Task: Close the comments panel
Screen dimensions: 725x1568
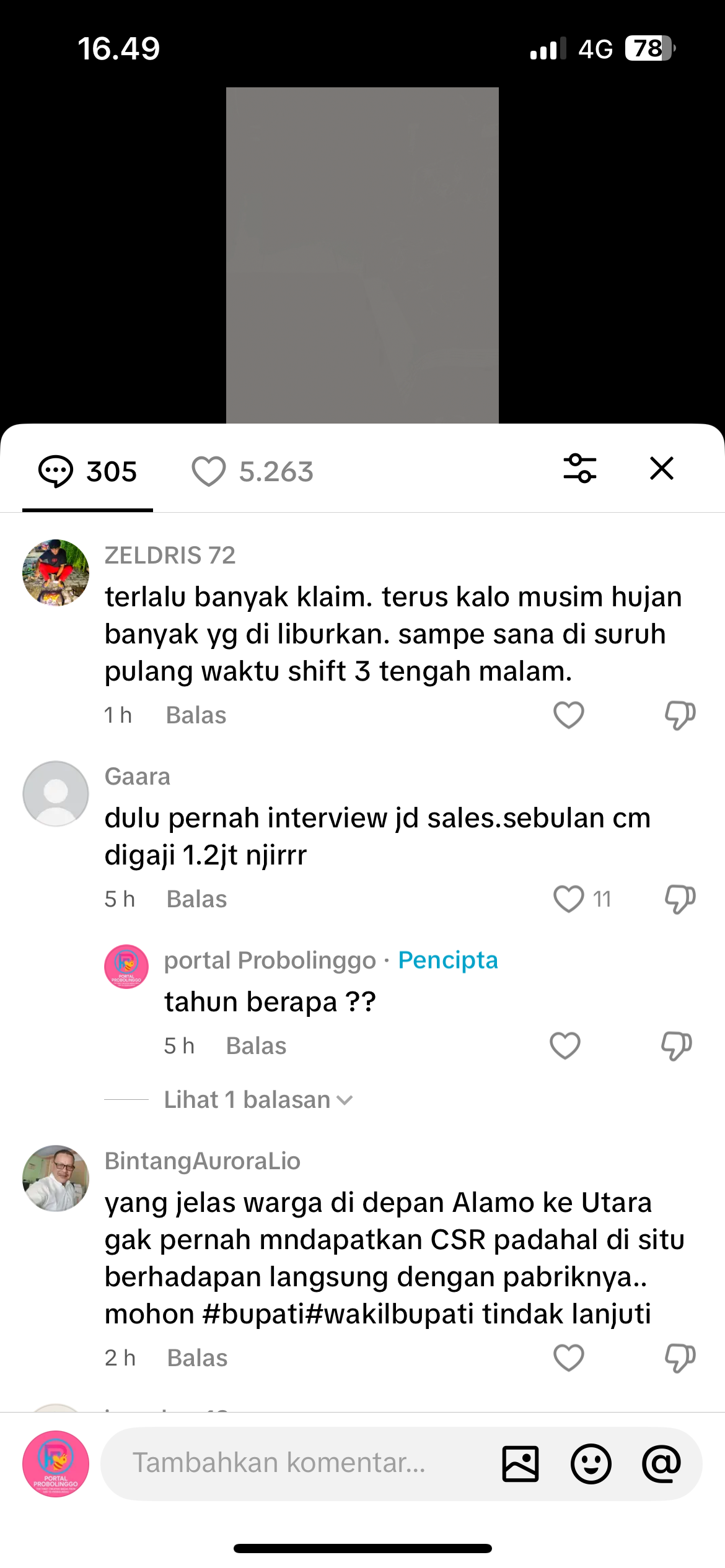Action: click(x=661, y=469)
